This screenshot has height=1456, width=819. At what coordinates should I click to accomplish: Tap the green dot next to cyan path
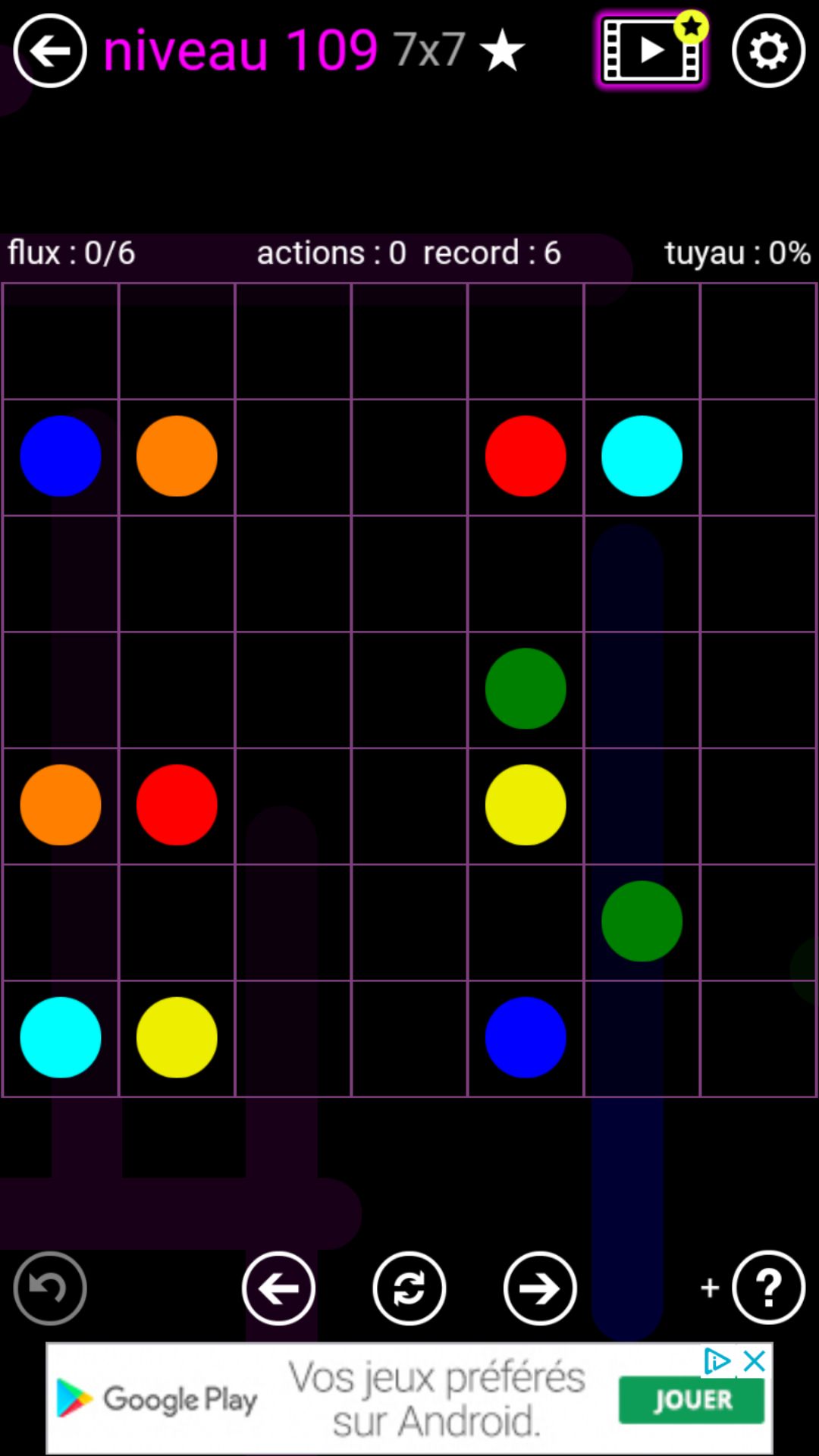pos(642,921)
